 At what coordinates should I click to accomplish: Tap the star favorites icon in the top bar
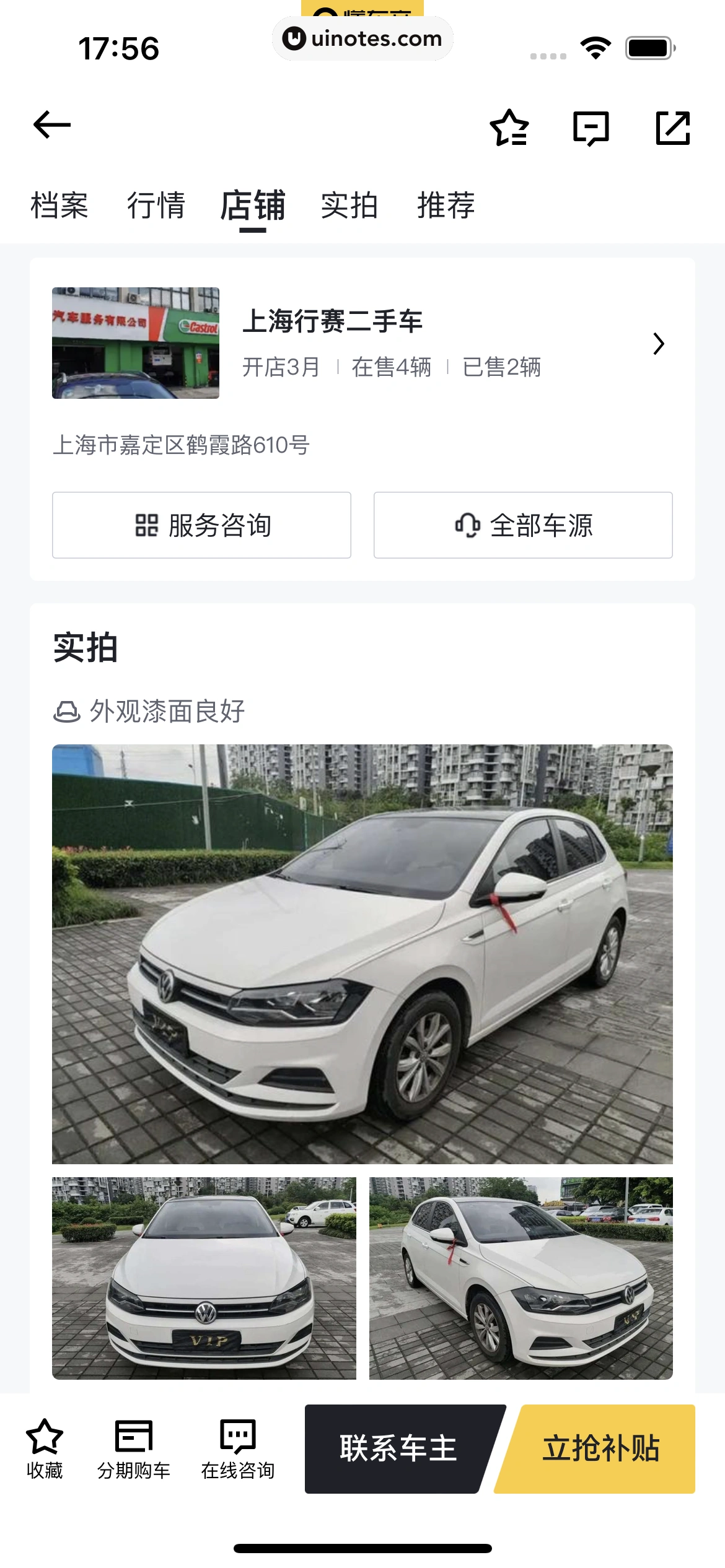click(509, 128)
